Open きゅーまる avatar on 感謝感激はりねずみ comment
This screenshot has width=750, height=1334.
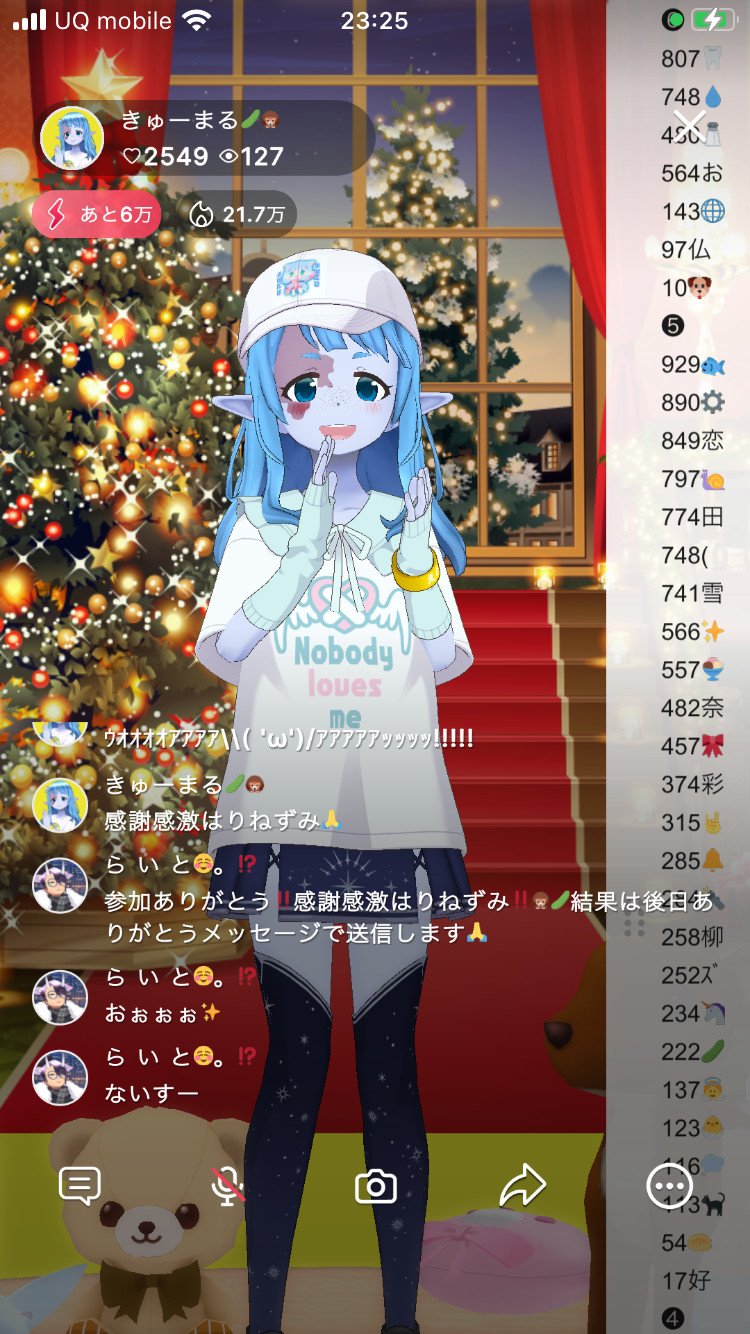[60, 805]
